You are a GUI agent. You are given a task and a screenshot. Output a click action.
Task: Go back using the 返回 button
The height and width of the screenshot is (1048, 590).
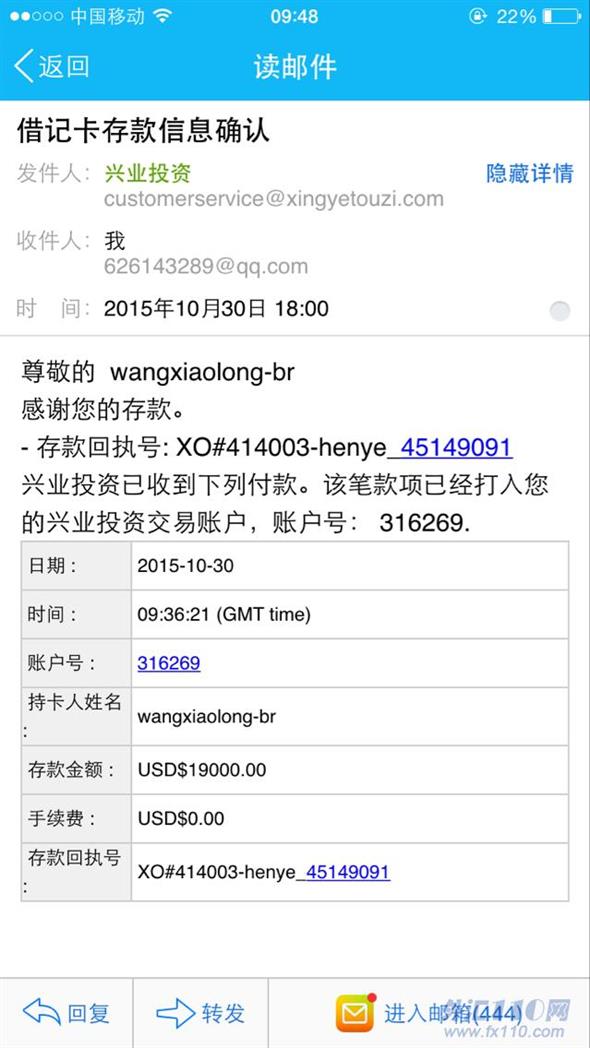tap(52, 66)
